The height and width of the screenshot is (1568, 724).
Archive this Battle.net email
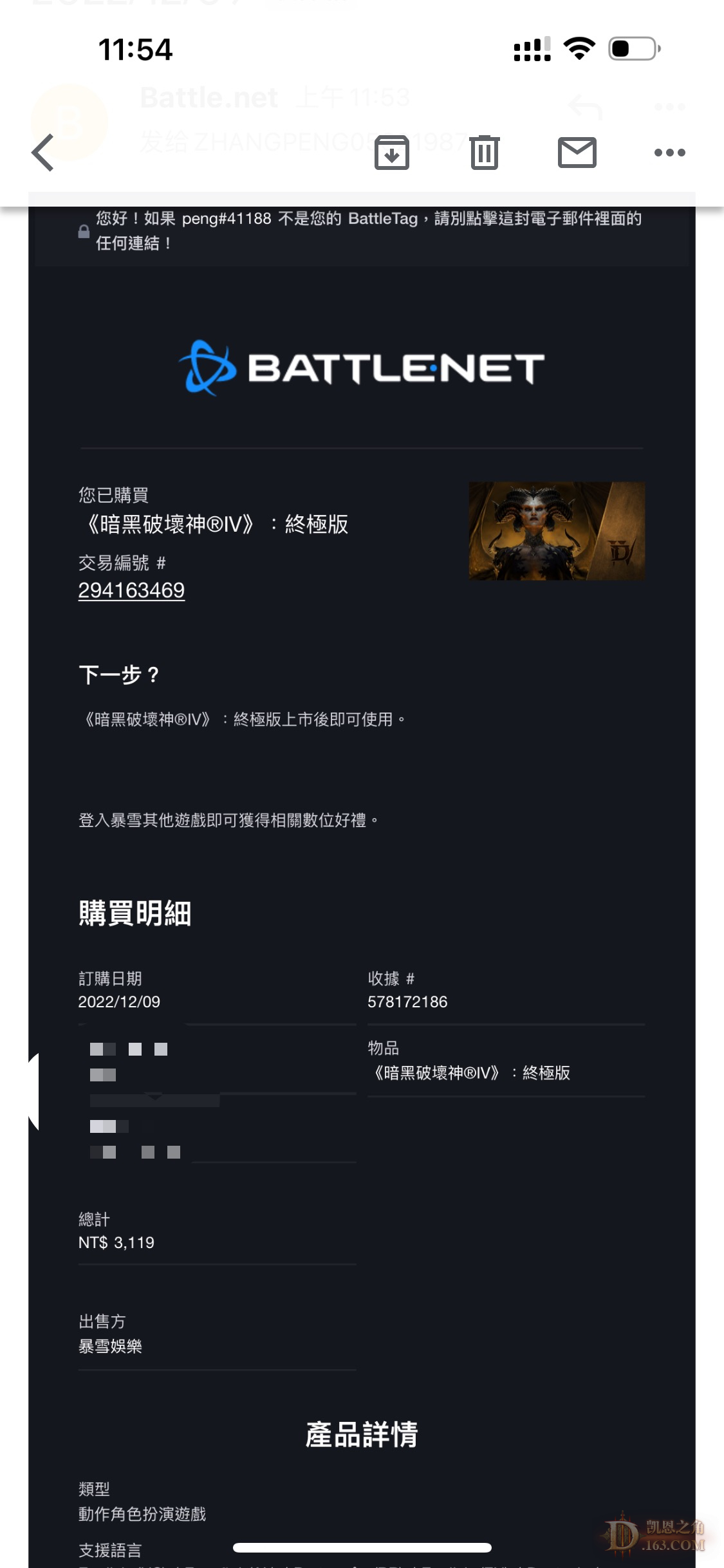[391, 153]
